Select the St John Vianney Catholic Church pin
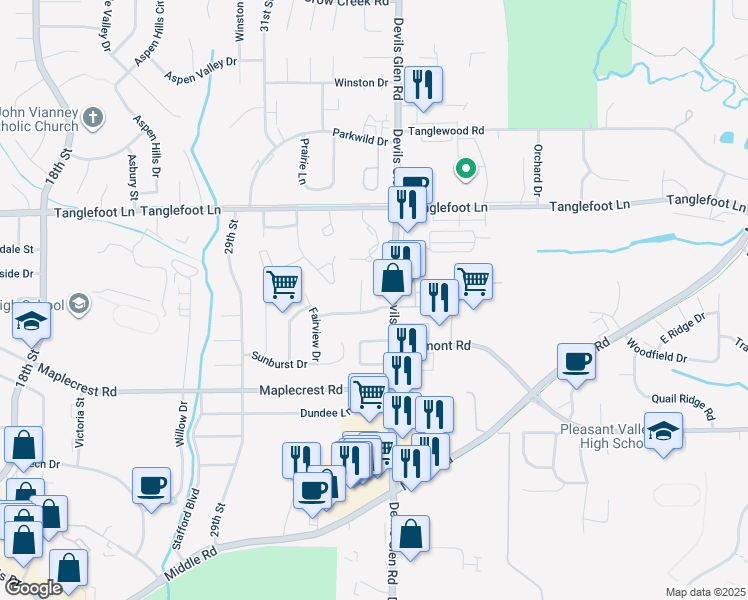 (x=93, y=118)
